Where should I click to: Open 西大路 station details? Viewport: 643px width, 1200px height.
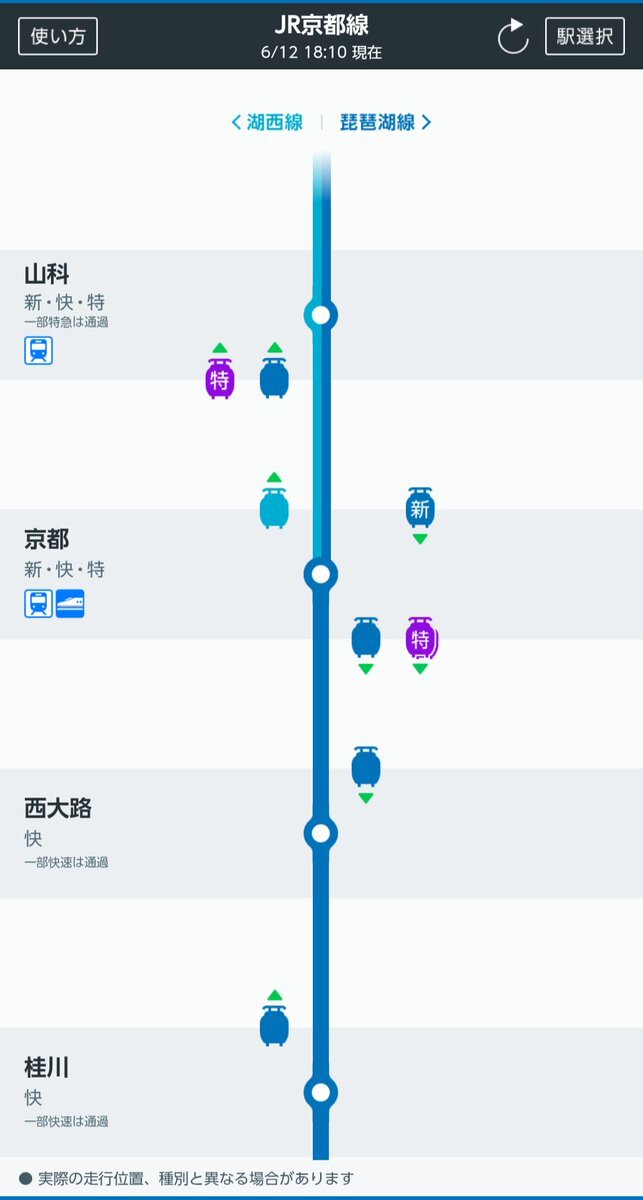[x=58, y=808]
